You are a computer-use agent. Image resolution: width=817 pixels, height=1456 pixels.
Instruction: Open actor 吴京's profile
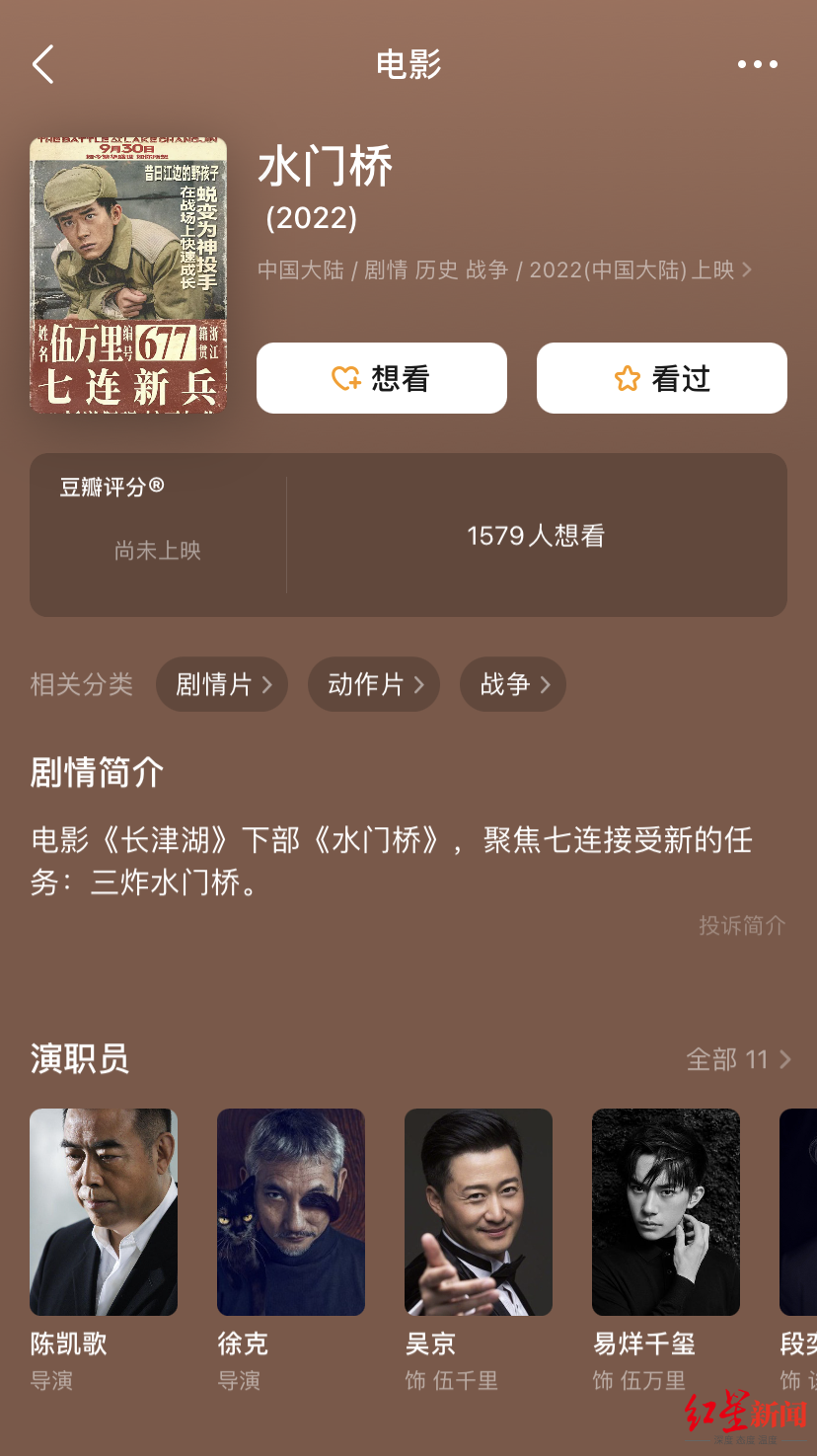(479, 1251)
